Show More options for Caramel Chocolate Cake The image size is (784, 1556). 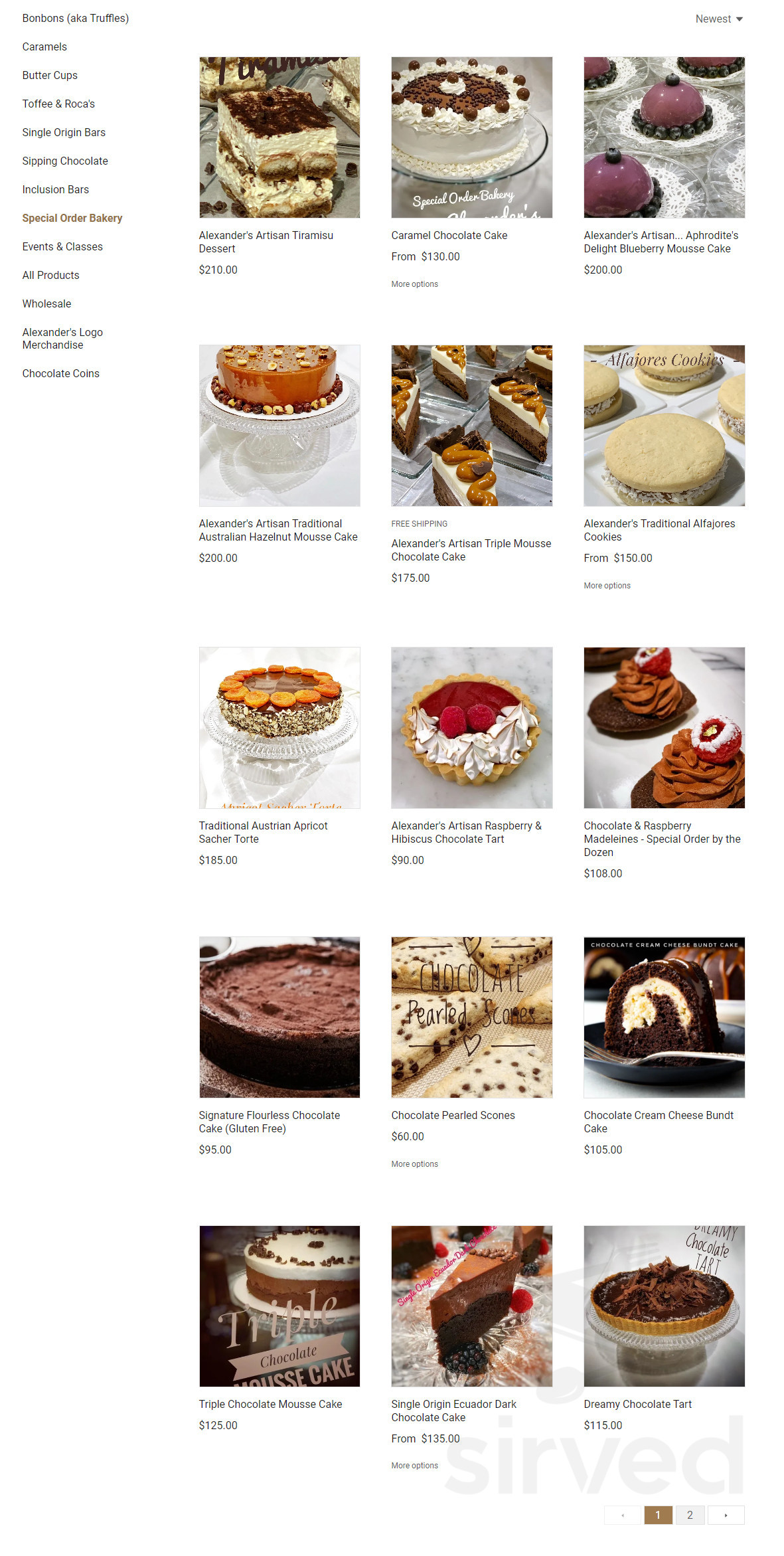coord(414,284)
